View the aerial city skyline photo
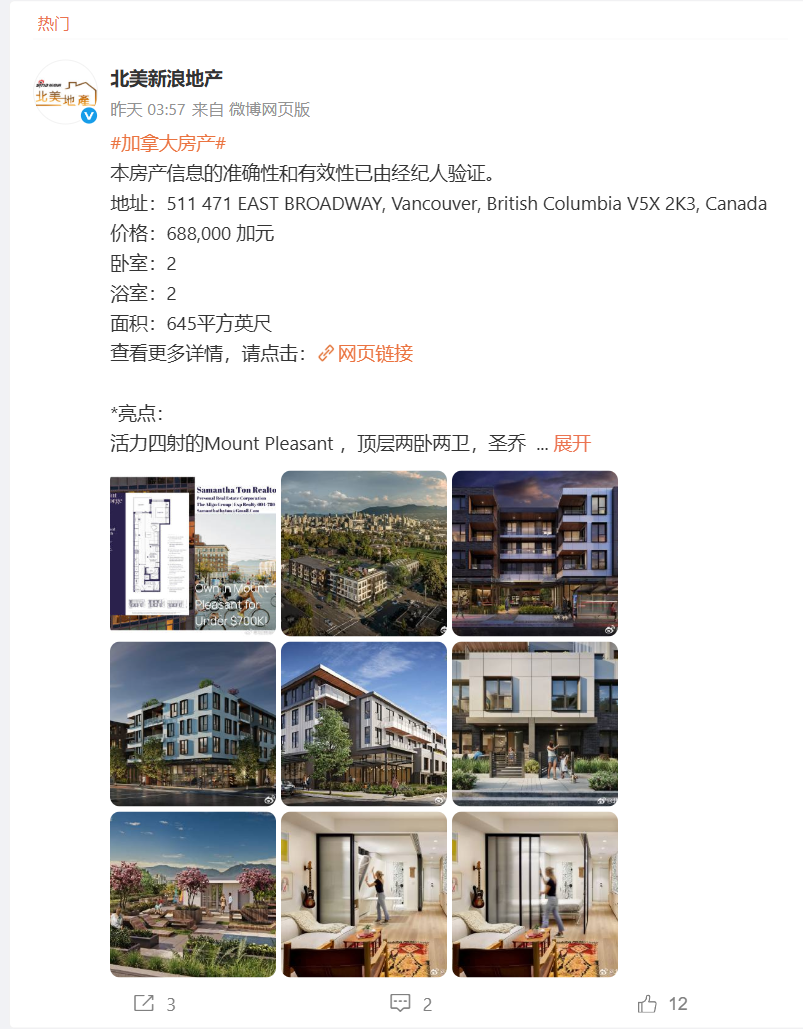This screenshot has width=803, height=1029. [x=364, y=553]
